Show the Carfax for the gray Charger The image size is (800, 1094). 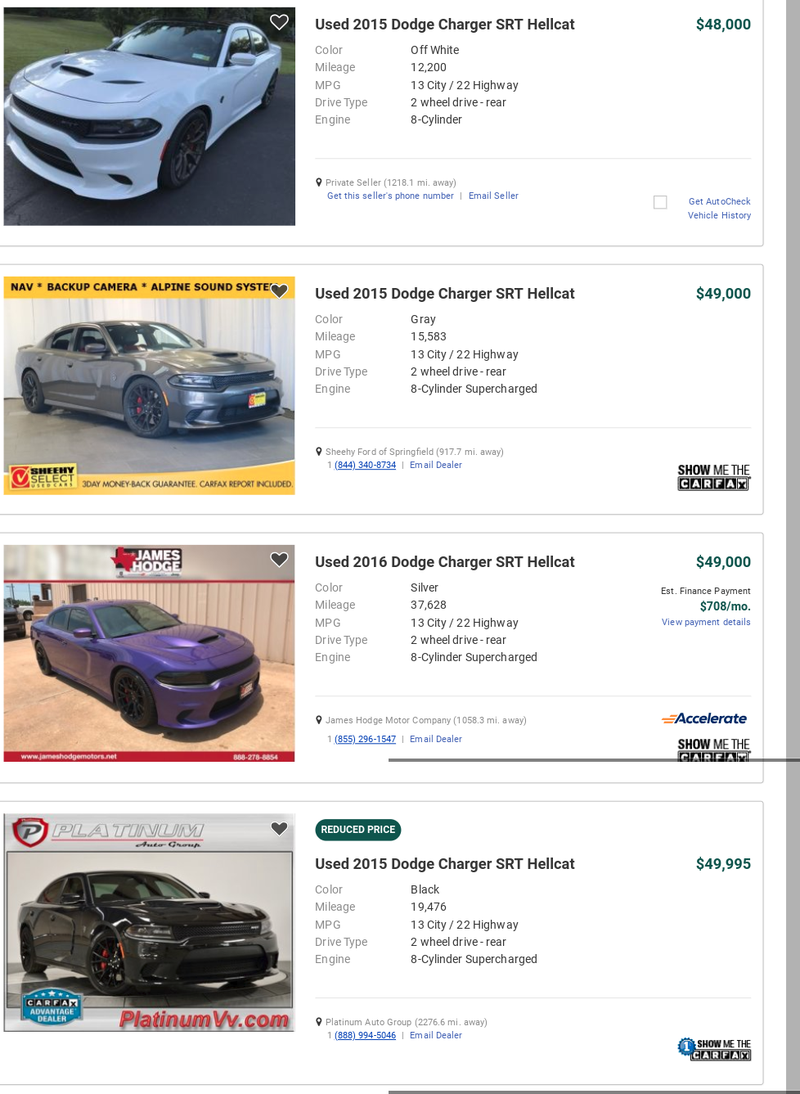[x=713, y=477]
